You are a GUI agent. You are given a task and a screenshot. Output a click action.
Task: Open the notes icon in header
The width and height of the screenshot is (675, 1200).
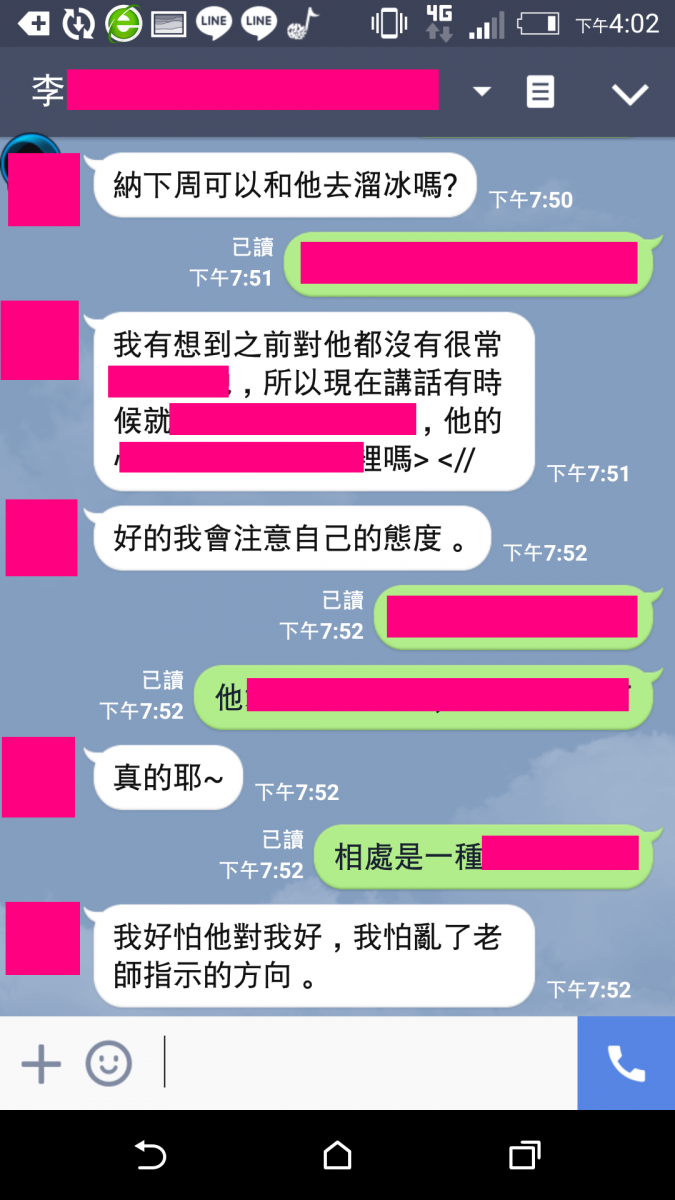pos(540,92)
